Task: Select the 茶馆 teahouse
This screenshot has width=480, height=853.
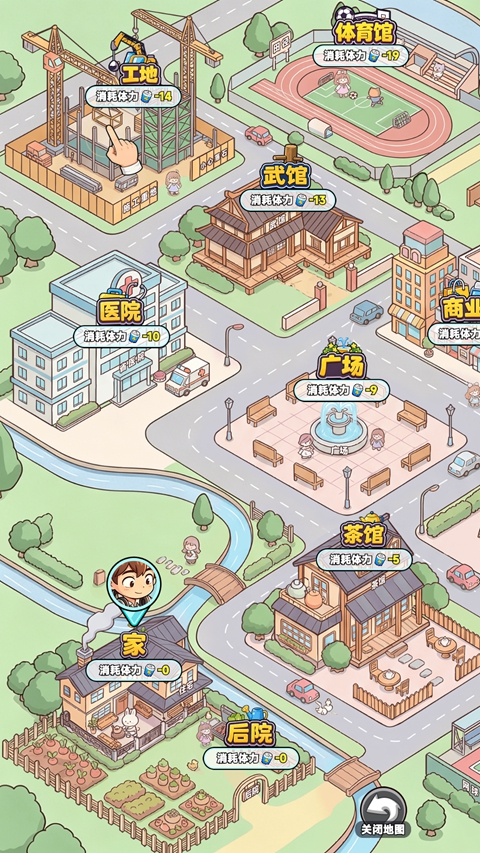Action: click(x=363, y=535)
